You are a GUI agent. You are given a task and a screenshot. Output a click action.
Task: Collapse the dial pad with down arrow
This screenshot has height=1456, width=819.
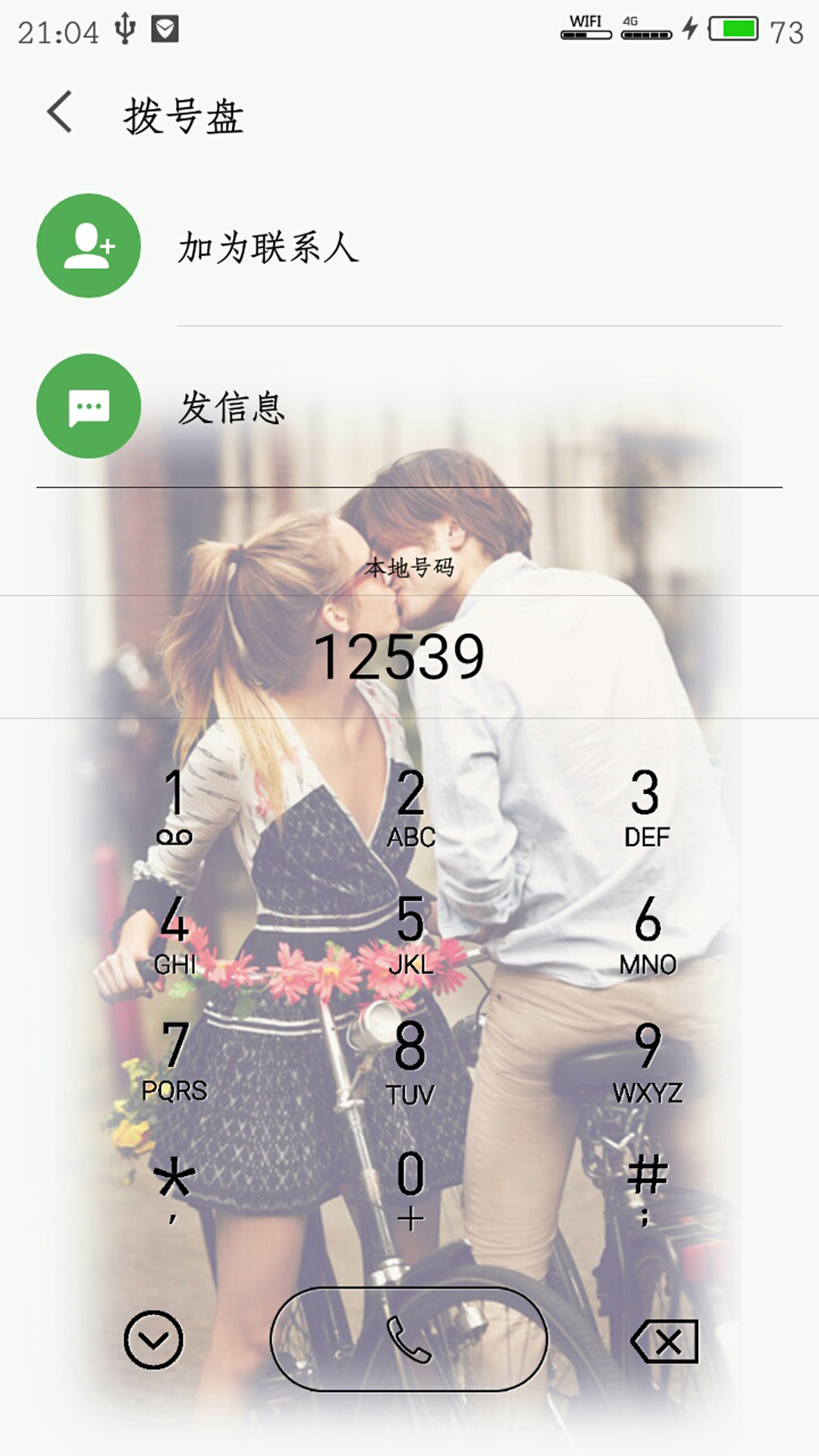click(x=153, y=1340)
